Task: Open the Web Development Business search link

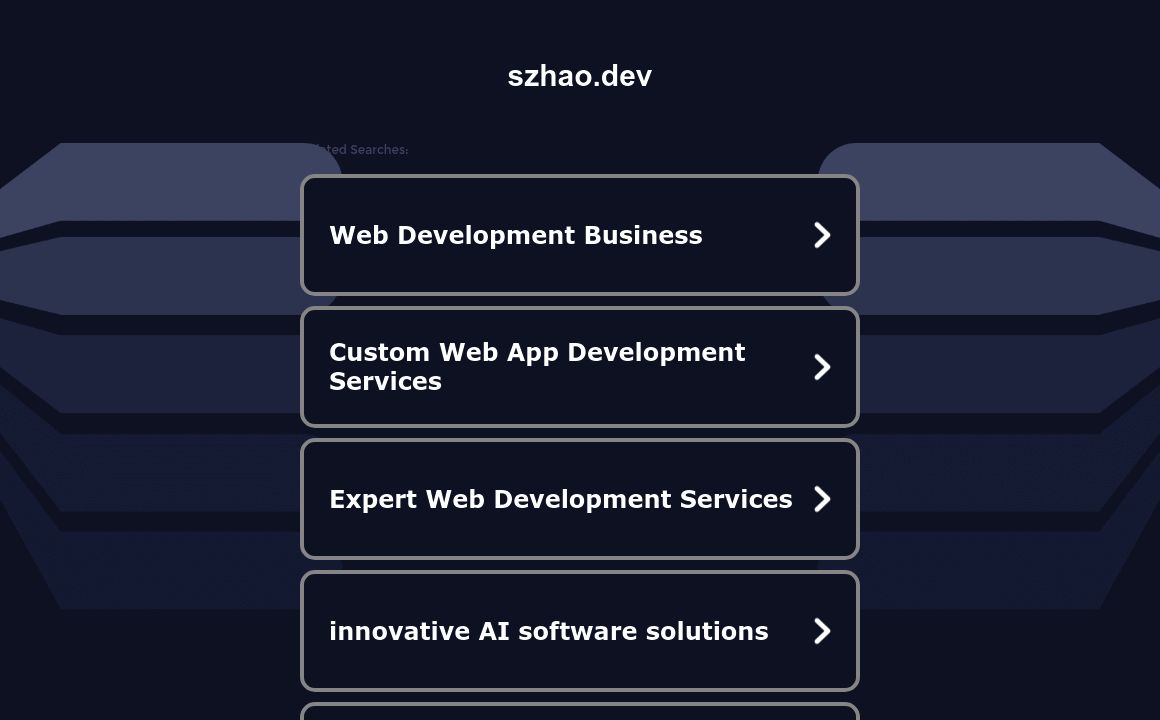Action: 579,235
